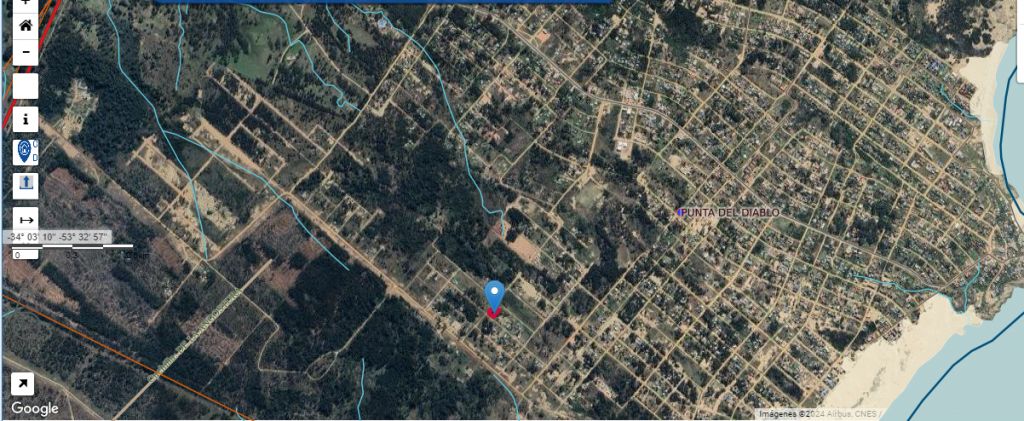The height and width of the screenshot is (421, 1024).
Task: Tap the blank white map tool button
Action: 25,86
